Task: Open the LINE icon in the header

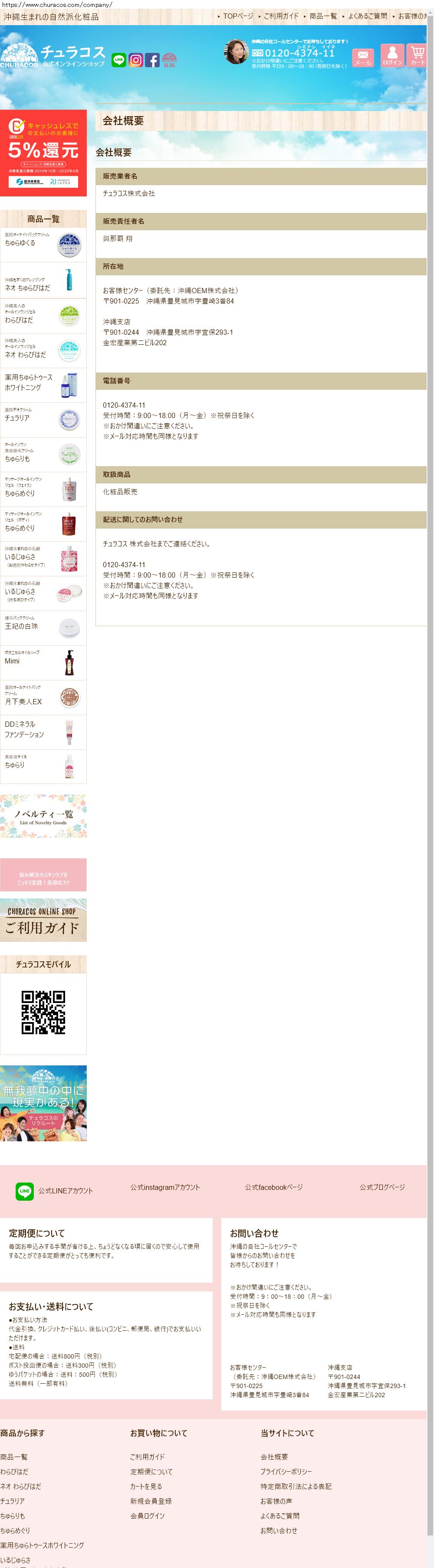Action: click(x=119, y=60)
